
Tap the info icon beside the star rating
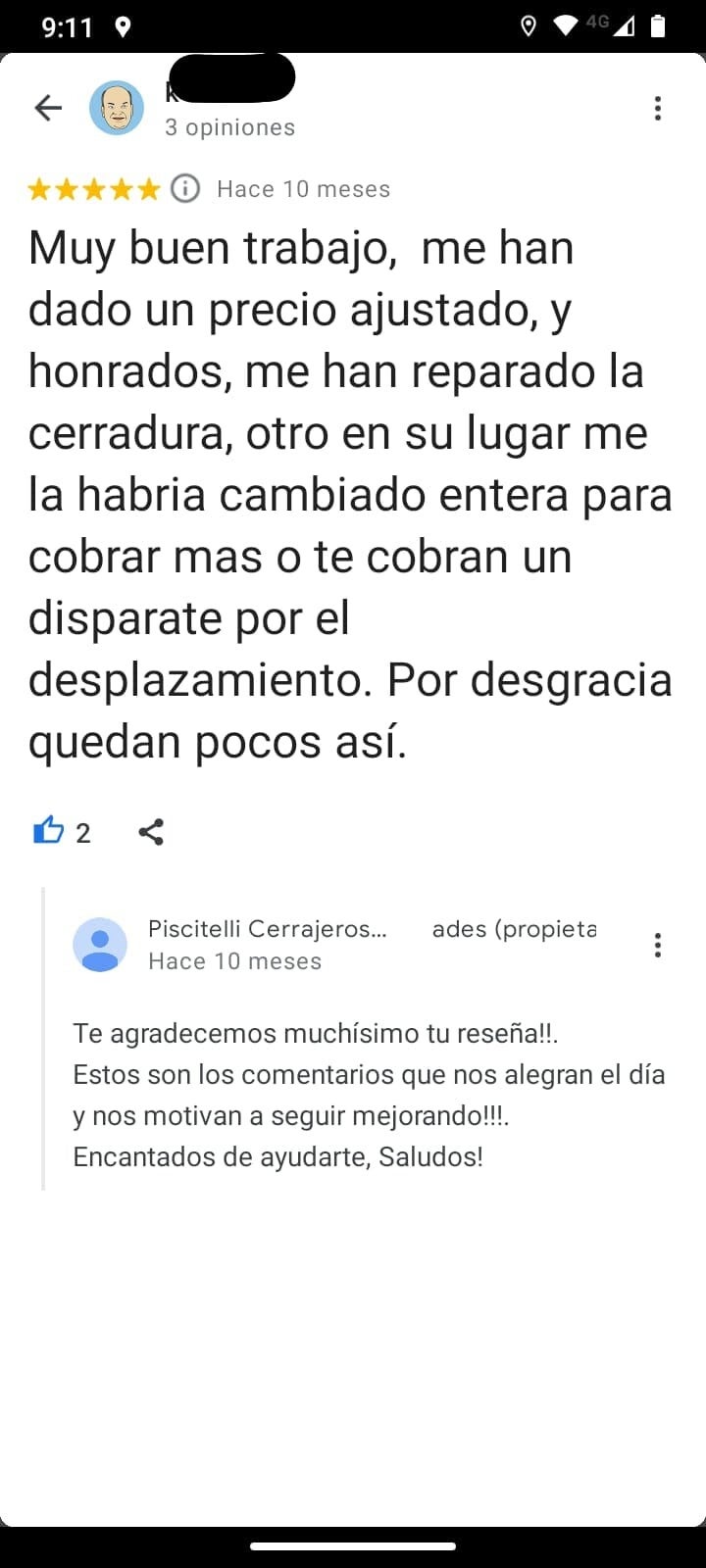point(185,188)
